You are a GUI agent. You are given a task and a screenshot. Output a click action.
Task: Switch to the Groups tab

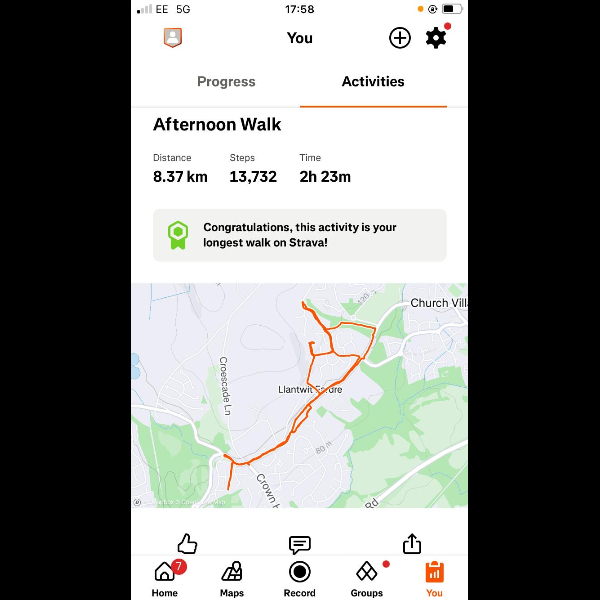pos(367,578)
